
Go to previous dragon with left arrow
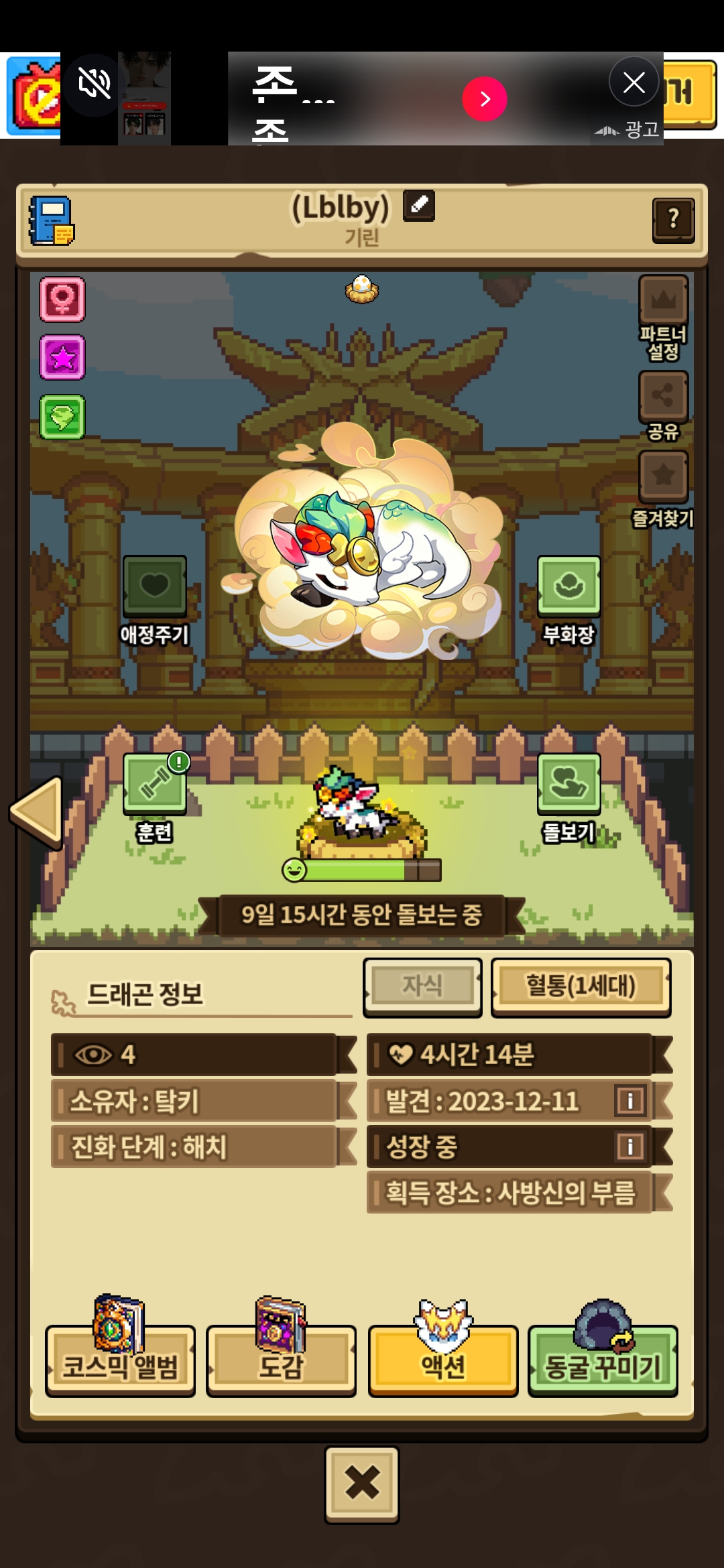point(38,811)
